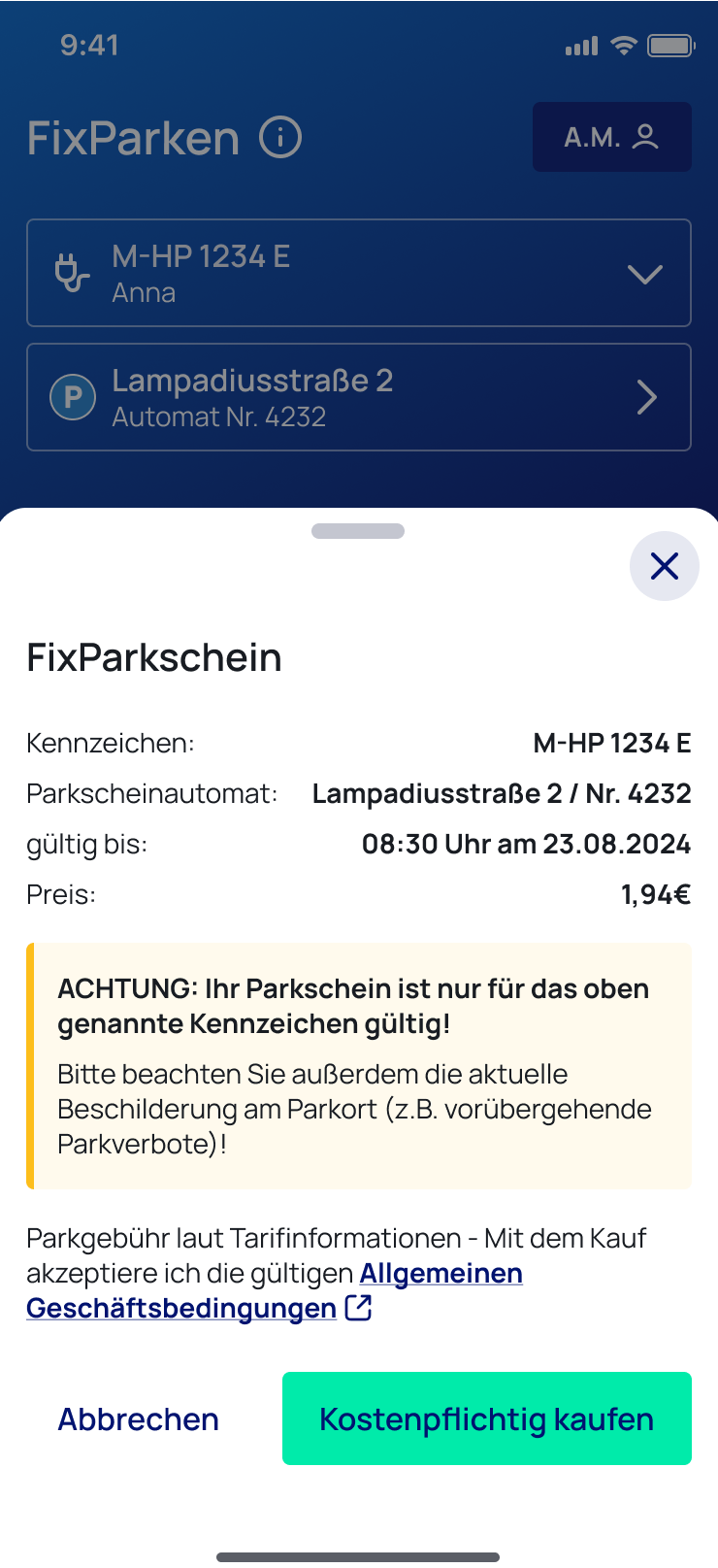The image size is (718, 1568).
Task: Close the FixParkschein sheet
Action: [664, 566]
